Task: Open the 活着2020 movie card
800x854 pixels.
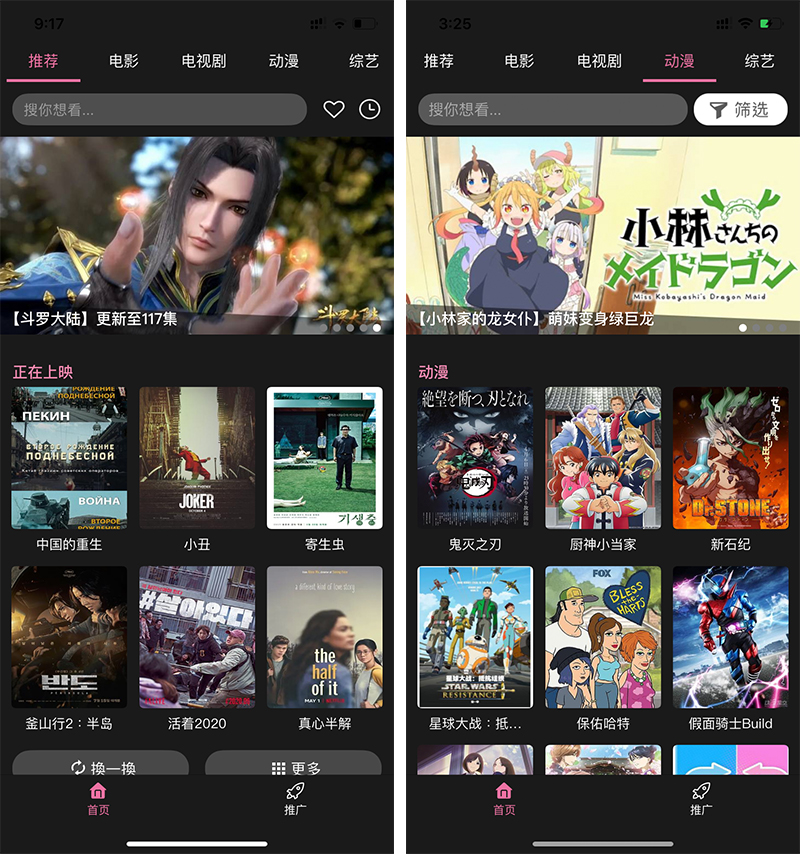Action: (197, 637)
